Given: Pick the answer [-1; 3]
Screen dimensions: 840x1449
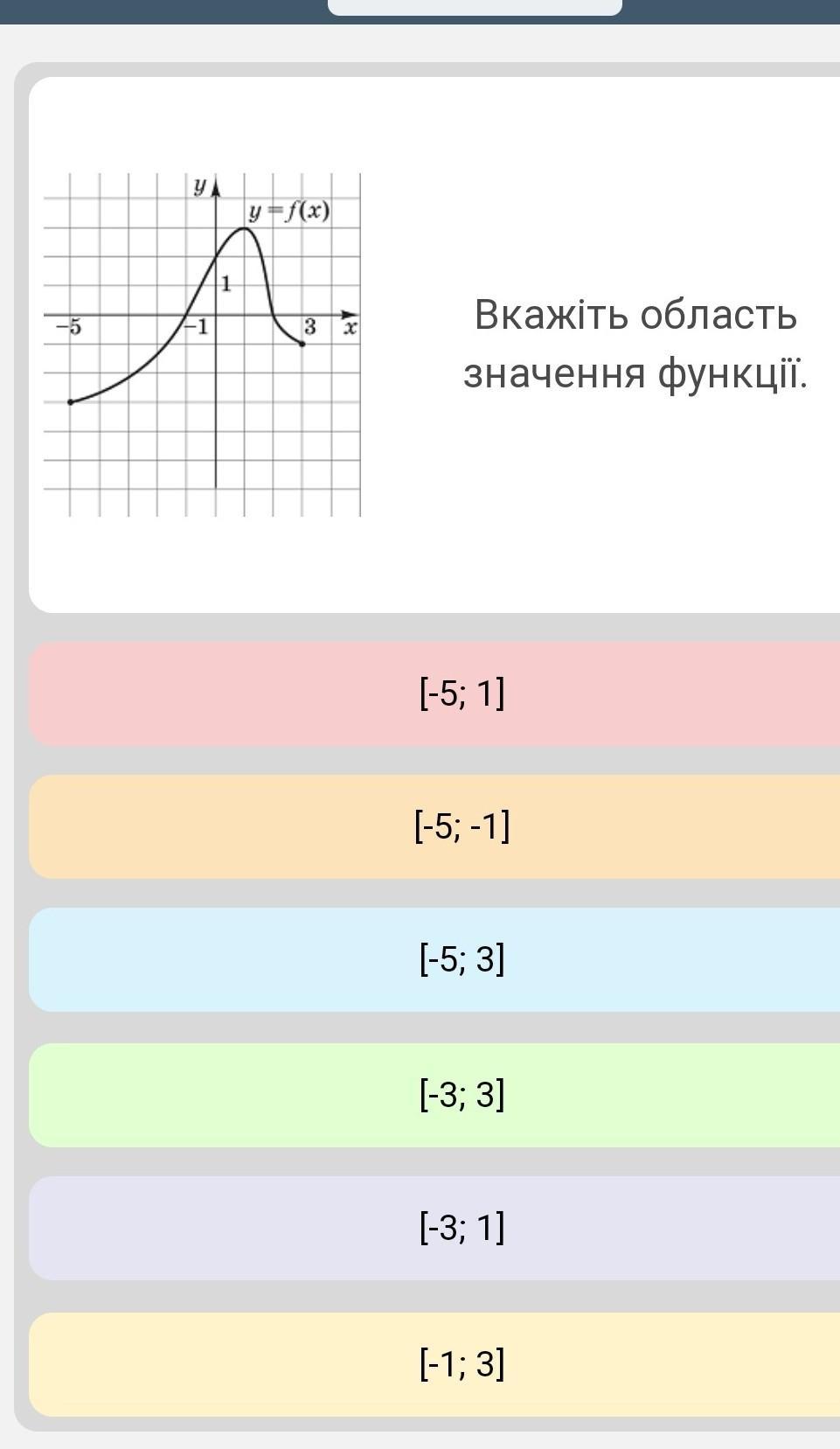Looking at the screenshot, I should pos(434,1364).
